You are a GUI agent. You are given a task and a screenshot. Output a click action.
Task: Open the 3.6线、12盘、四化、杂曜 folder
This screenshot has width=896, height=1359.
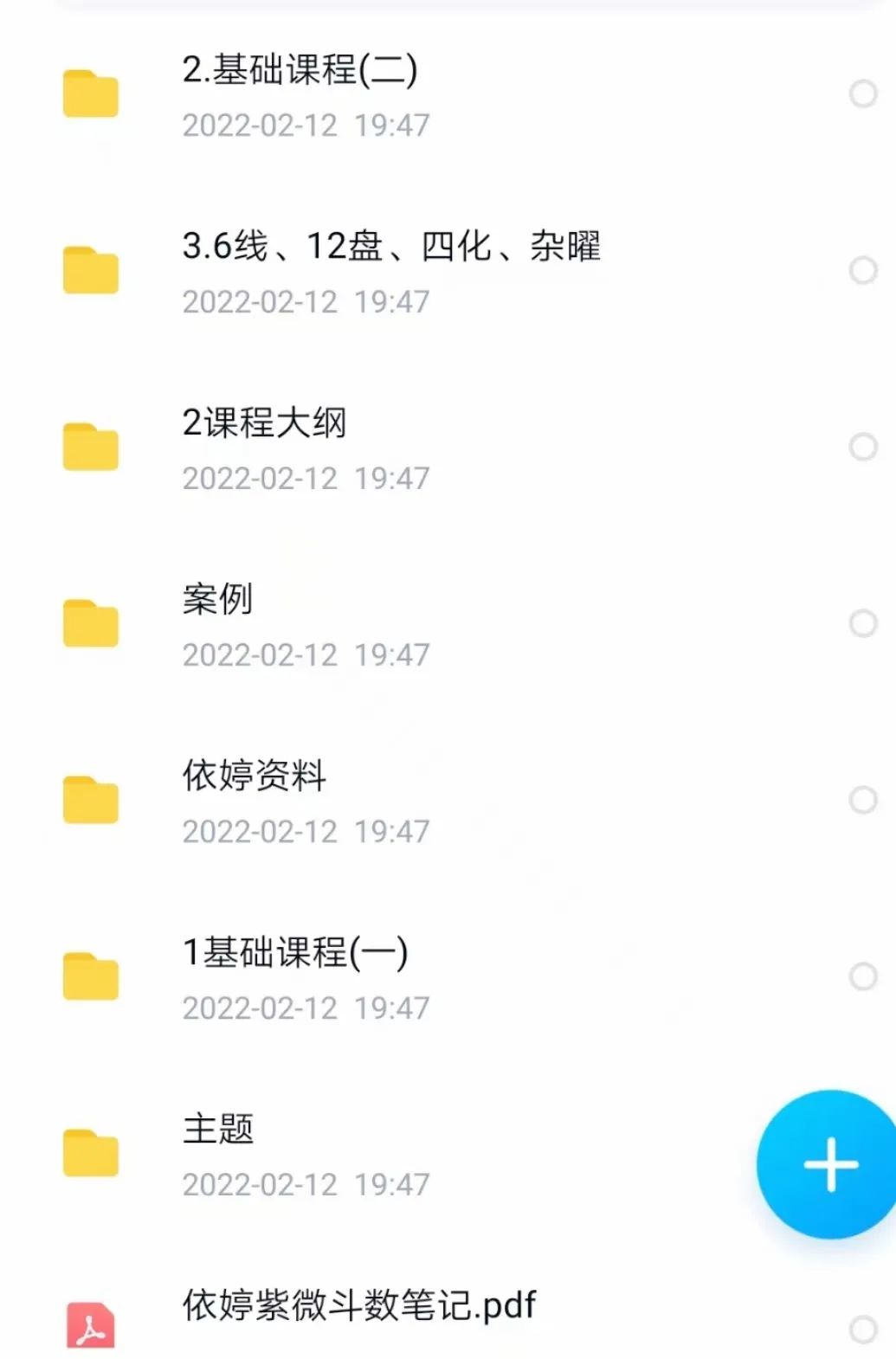pyautogui.click(x=390, y=270)
